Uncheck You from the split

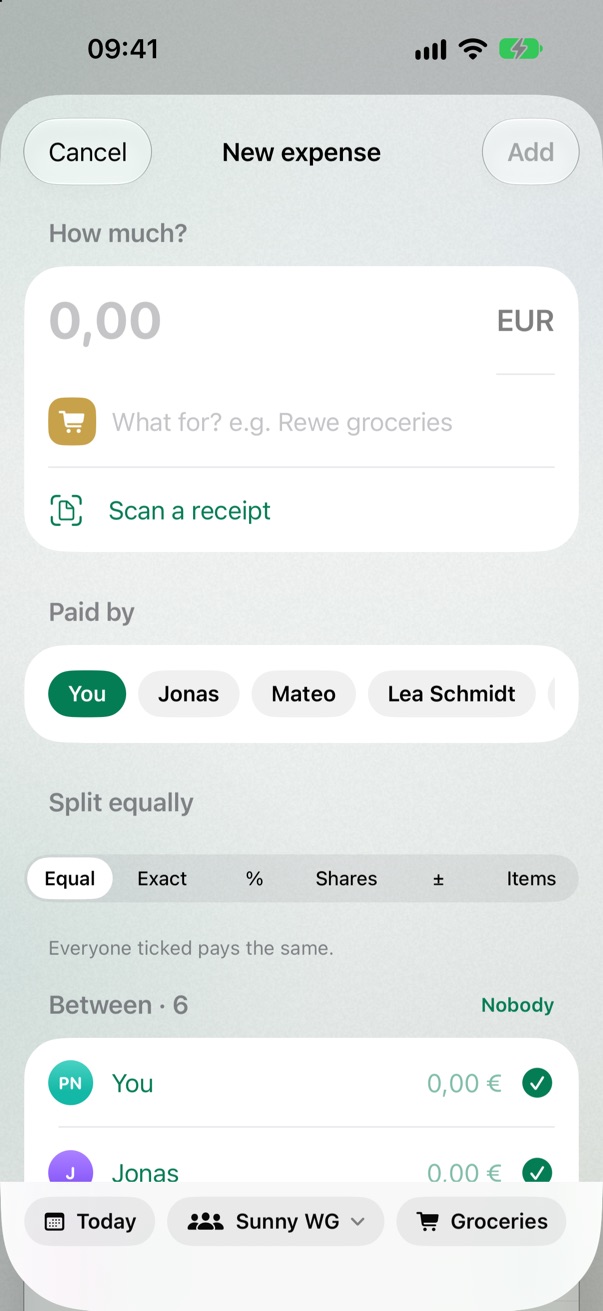537,1083
